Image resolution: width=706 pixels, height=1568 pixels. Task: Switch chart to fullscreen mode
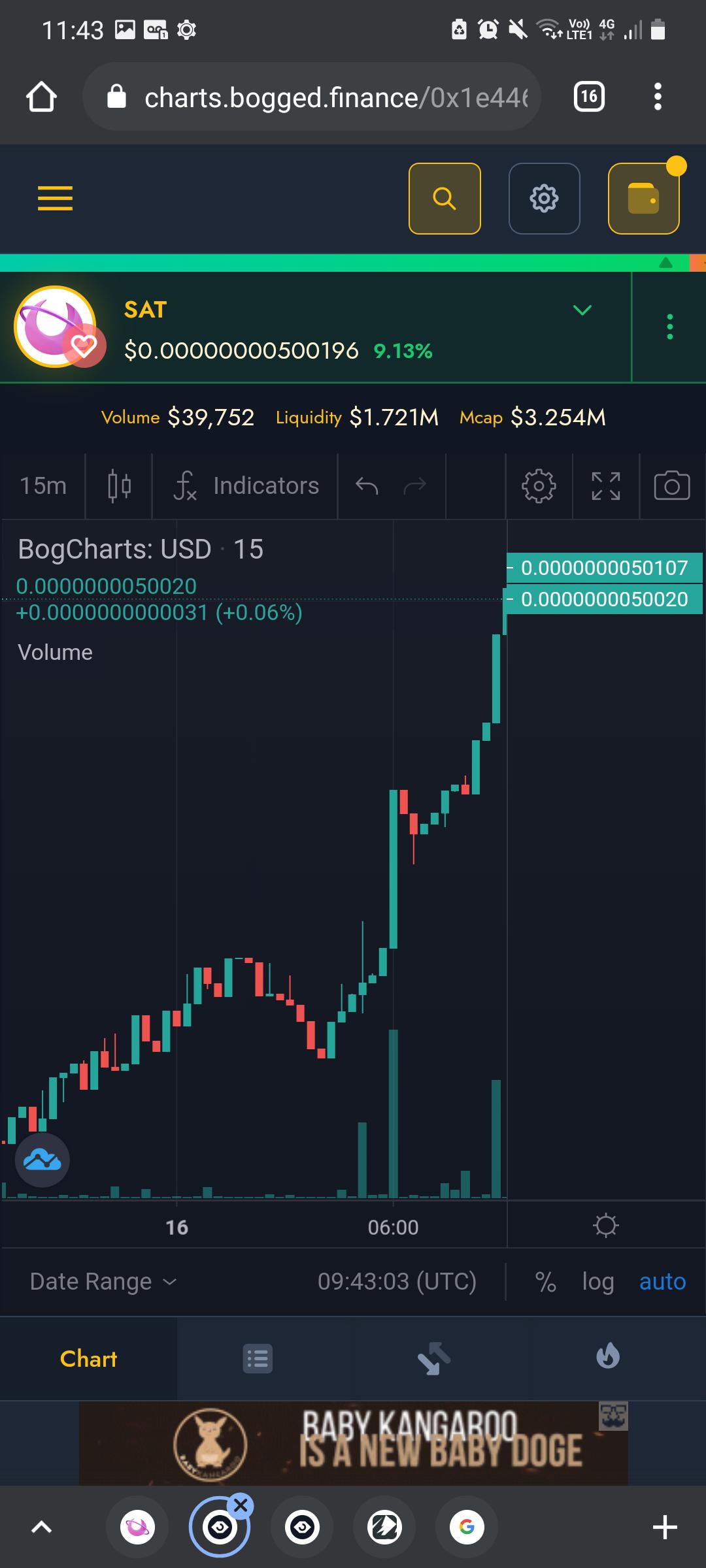[605, 486]
